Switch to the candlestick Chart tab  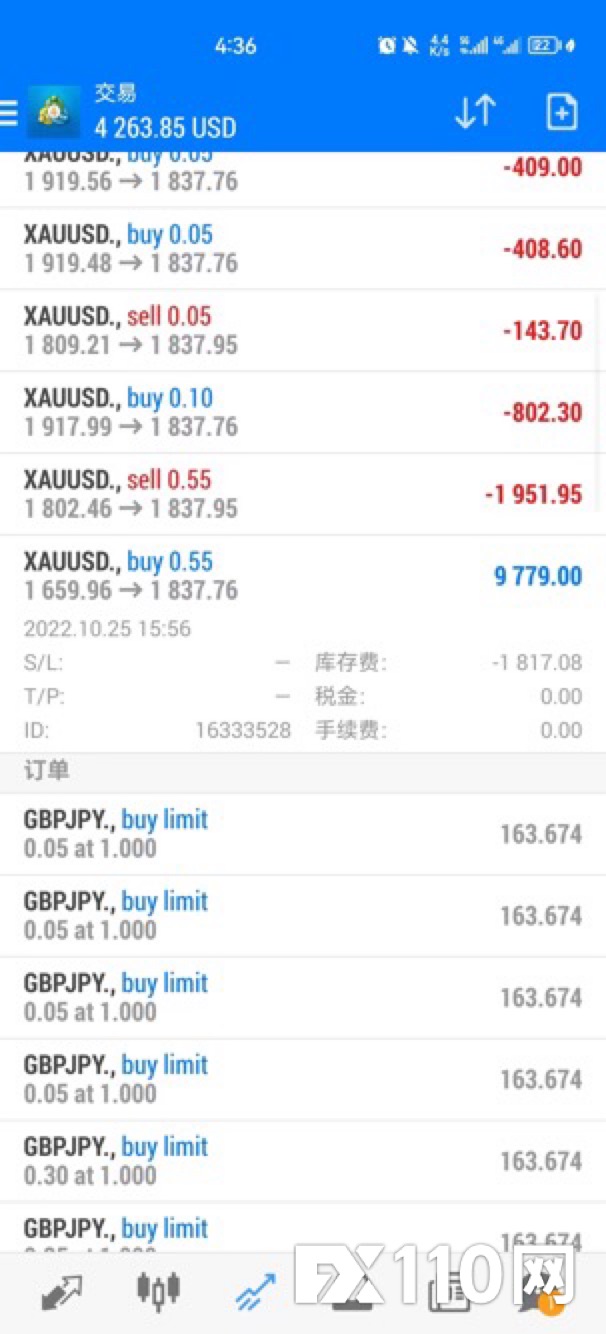coord(158,1291)
